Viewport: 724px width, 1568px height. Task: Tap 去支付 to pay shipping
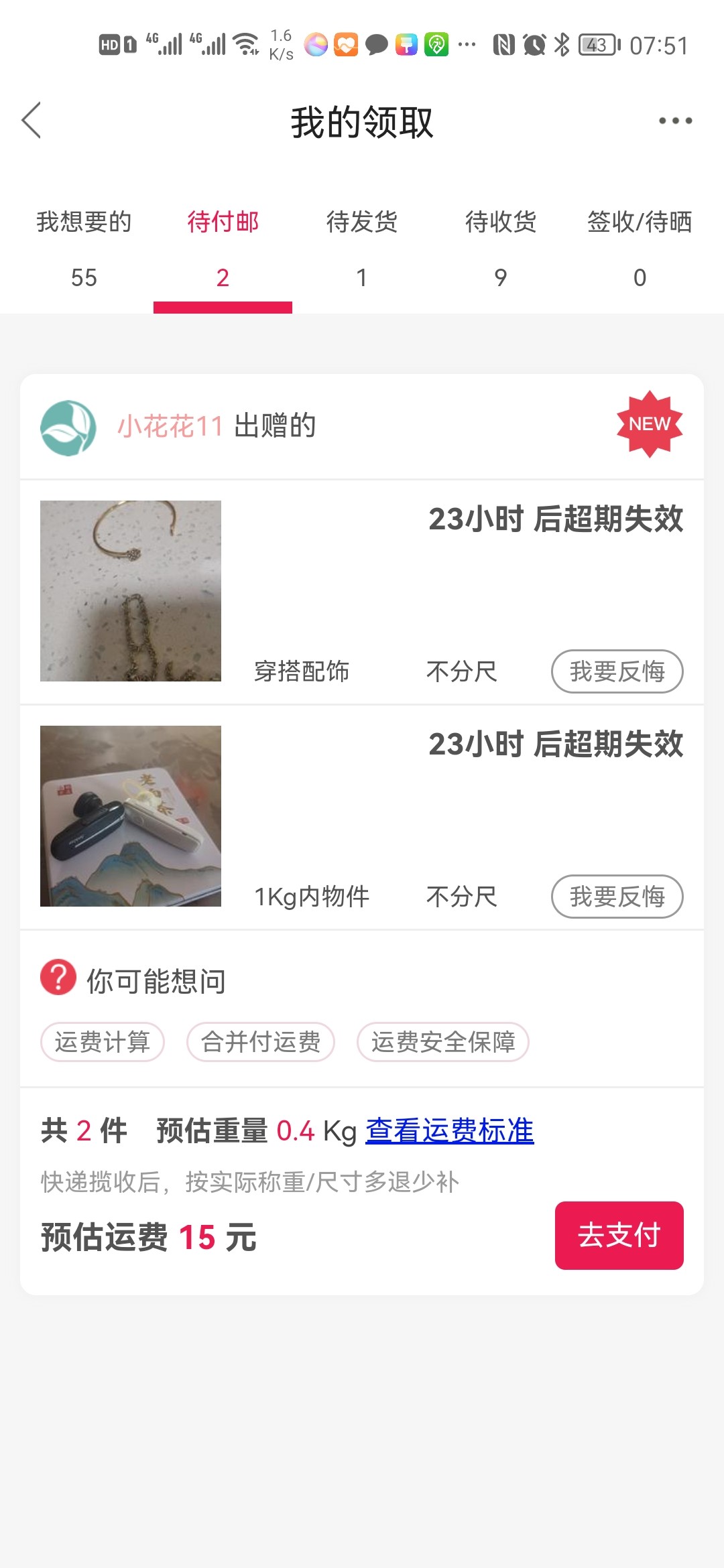(x=619, y=1235)
